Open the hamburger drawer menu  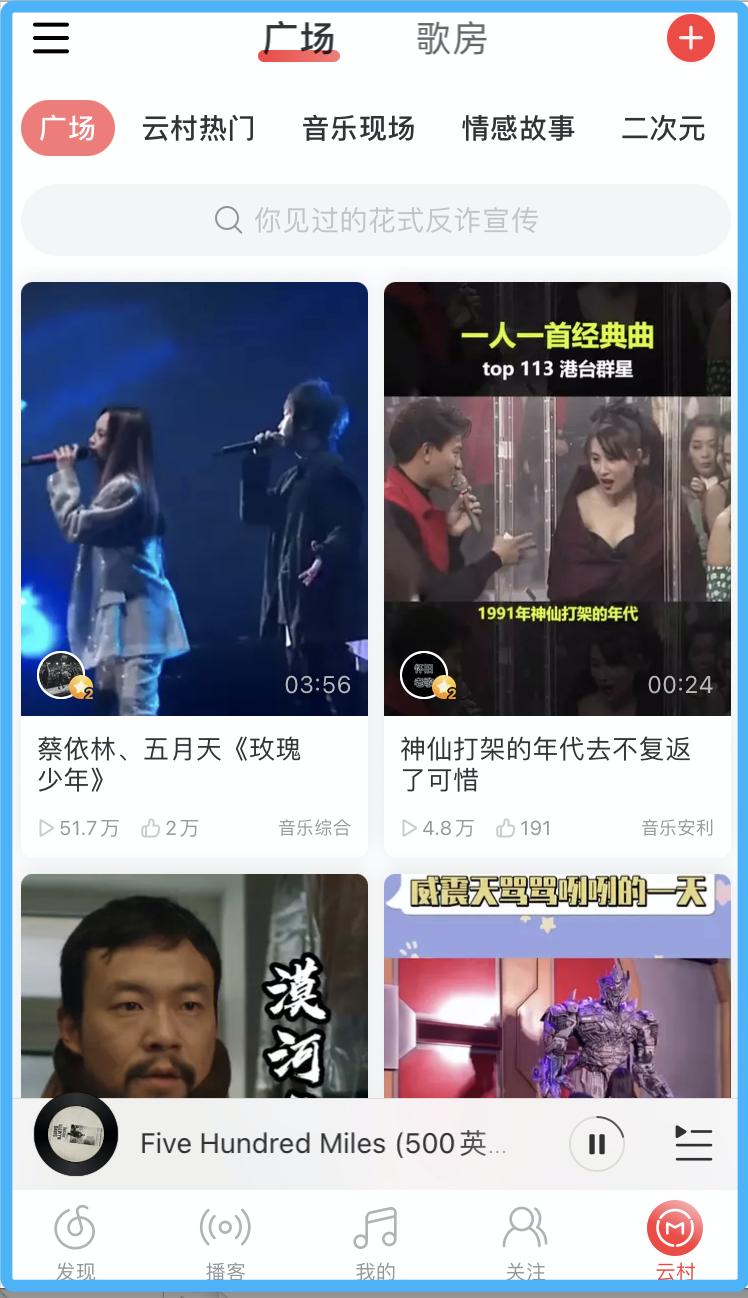(51, 38)
